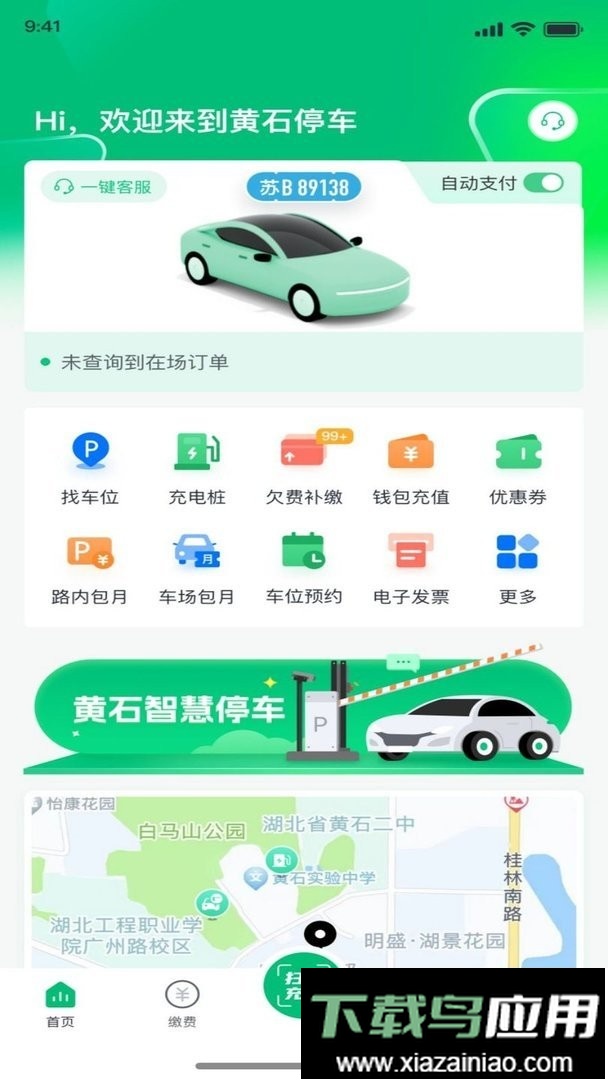The image size is (608, 1080).
Task: Open 电子发票 e-invoices
Action: [411, 568]
